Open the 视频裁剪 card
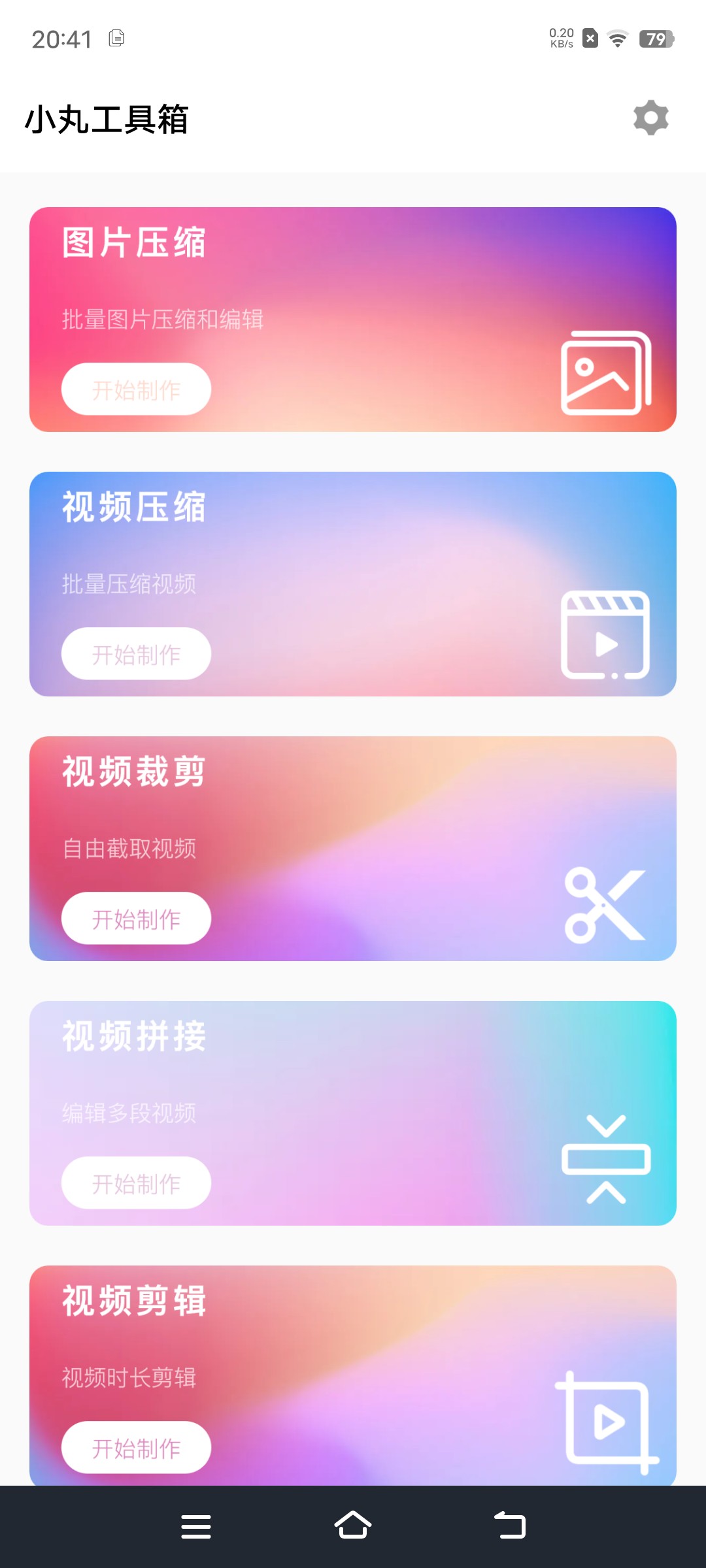The width and height of the screenshot is (706, 1568). coord(353,849)
